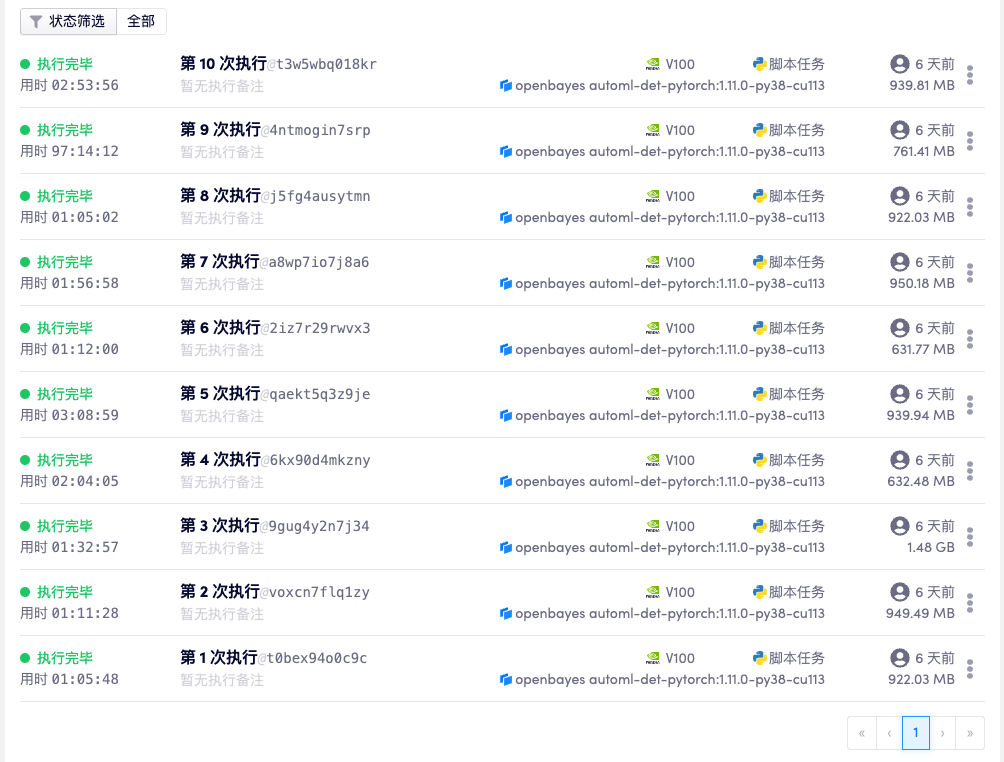The width and height of the screenshot is (1004, 762).
Task: Open execution 第 2 次执行
Action: point(220,592)
